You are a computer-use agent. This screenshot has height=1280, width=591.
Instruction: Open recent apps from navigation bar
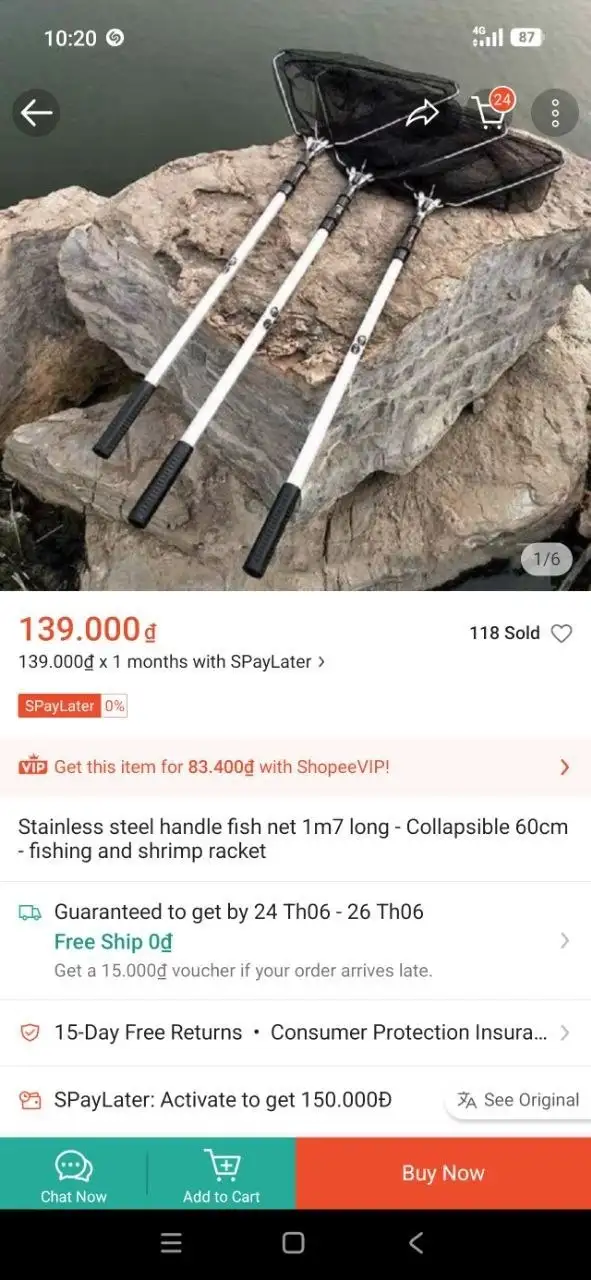pyautogui.click(x=171, y=1243)
